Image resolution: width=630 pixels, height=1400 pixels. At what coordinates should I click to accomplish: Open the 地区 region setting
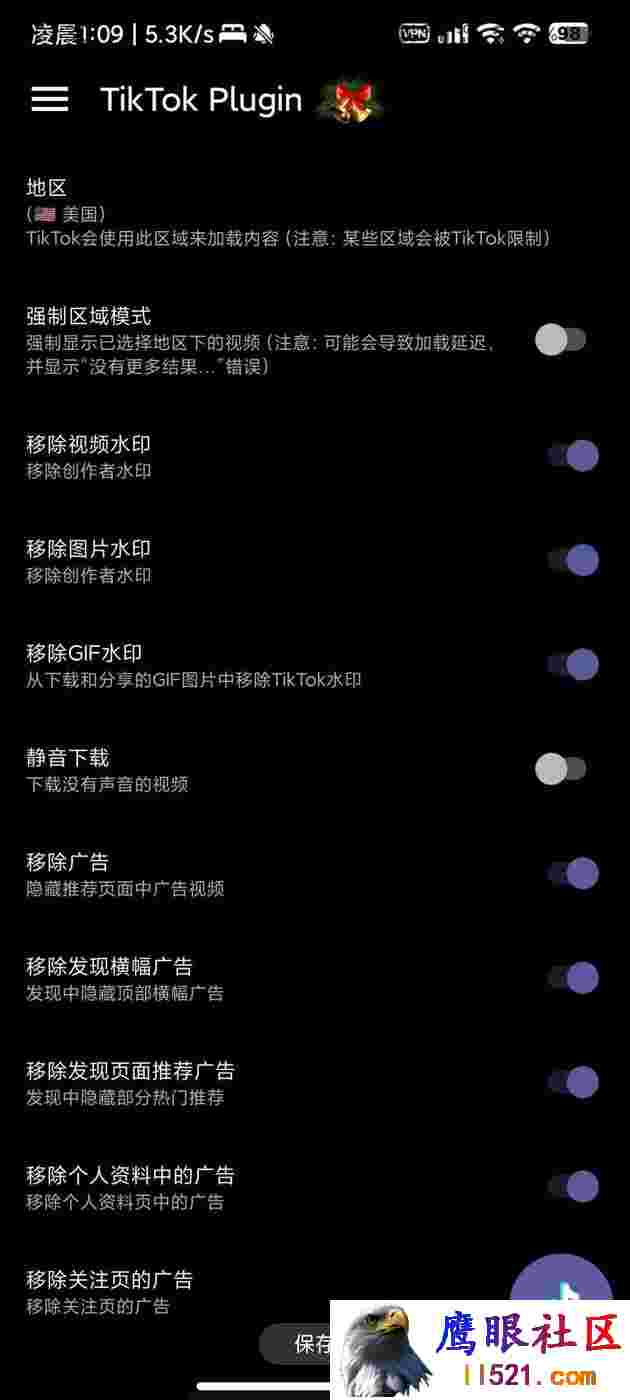point(315,212)
